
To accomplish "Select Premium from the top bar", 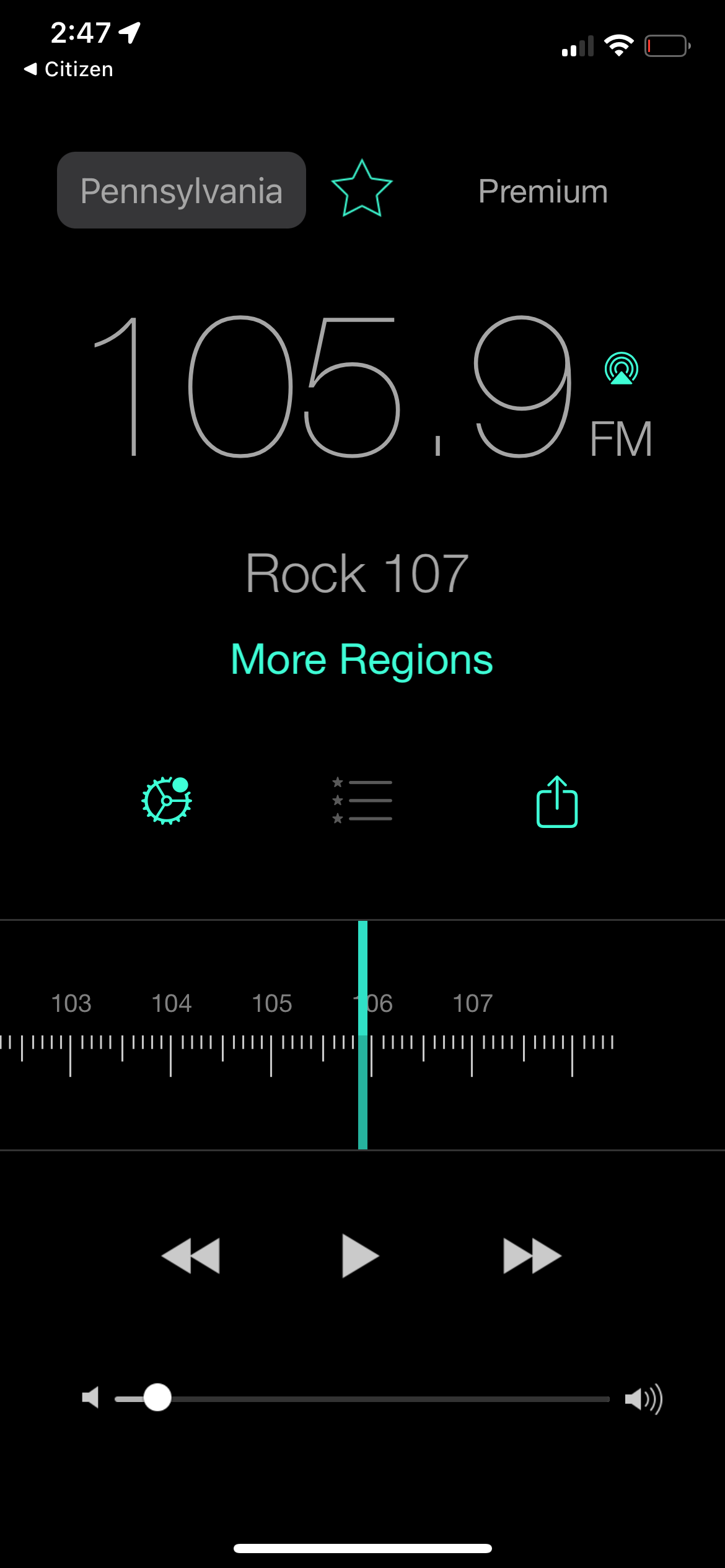I will tap(543, 191).
